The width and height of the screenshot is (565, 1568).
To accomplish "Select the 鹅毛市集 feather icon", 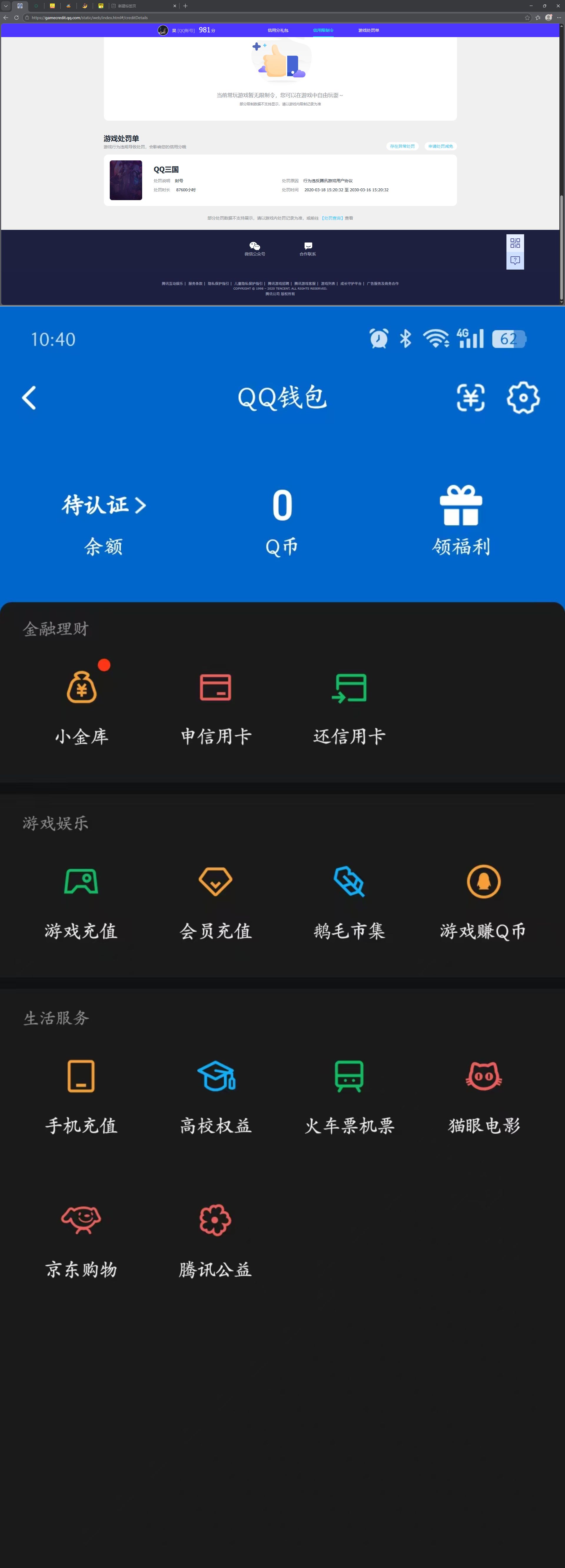I will 349,881.
